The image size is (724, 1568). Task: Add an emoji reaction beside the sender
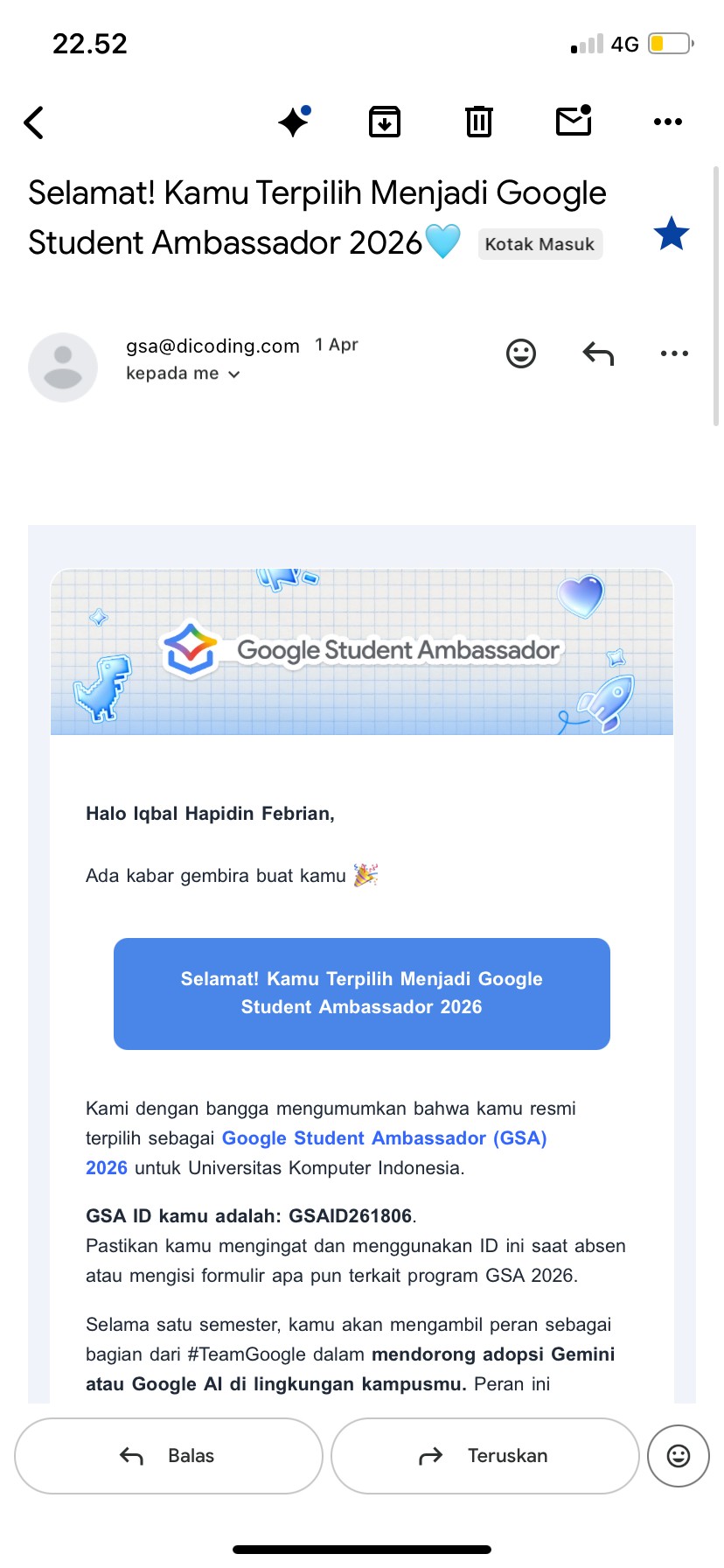click(521, 353)
